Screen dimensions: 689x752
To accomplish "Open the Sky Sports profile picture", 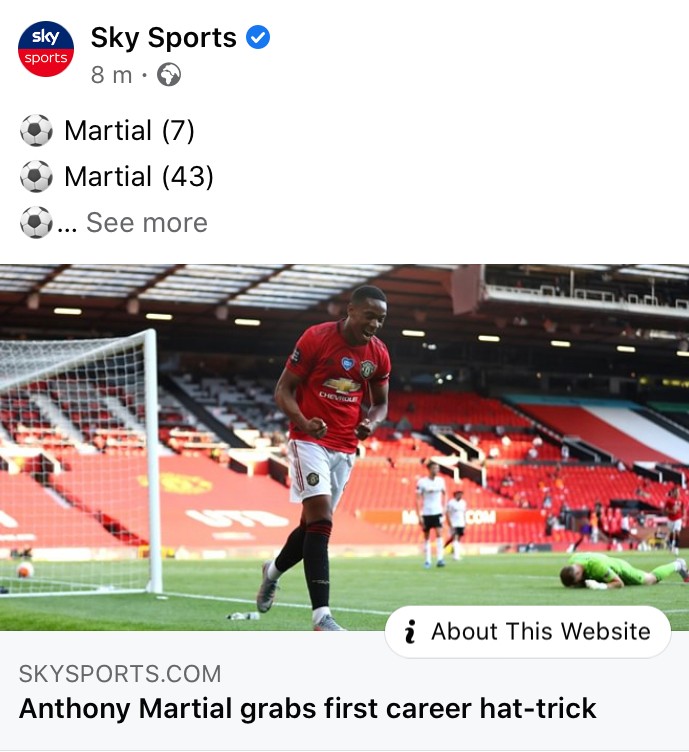I will (47, 48).
